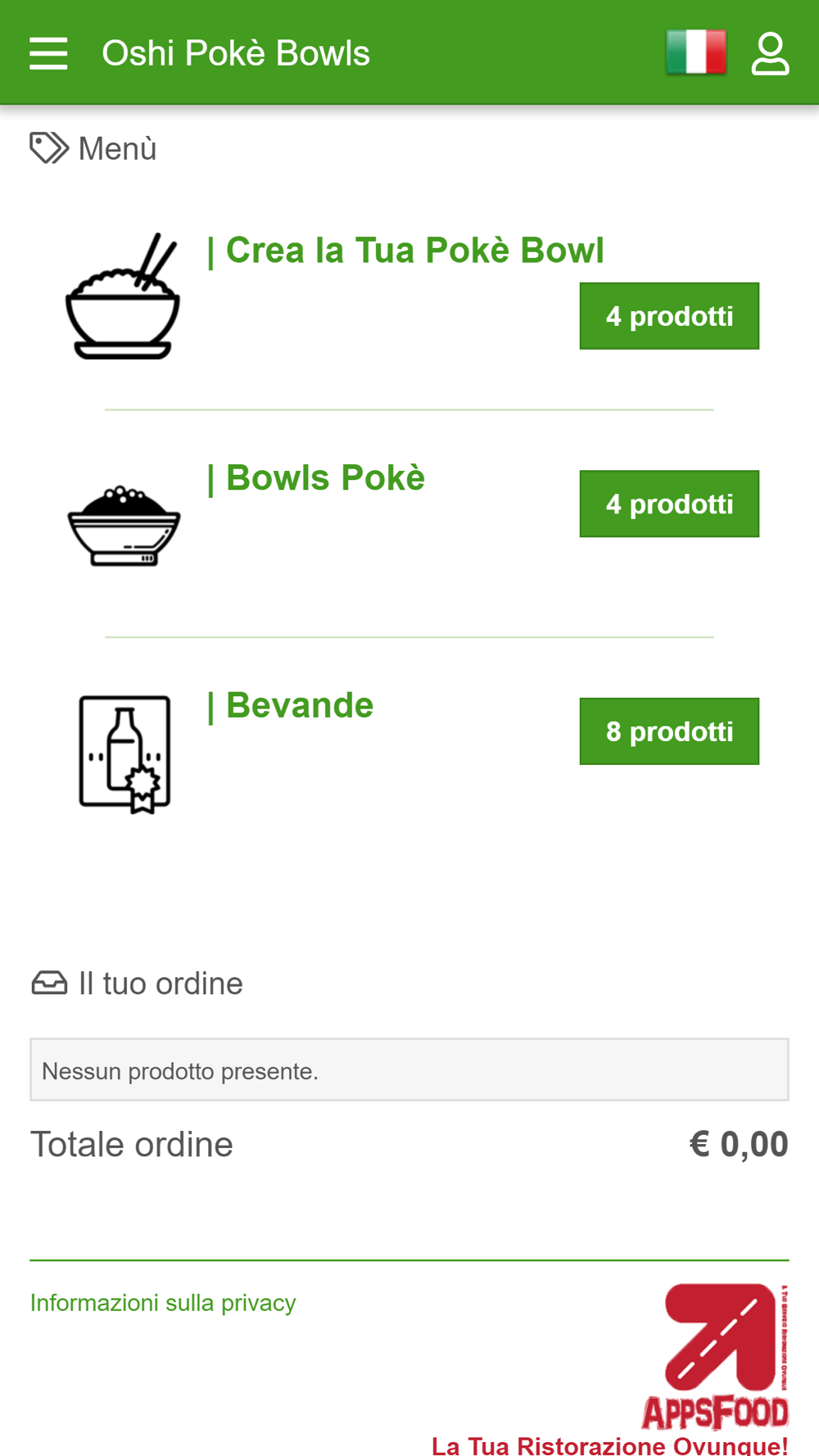
Task: Tap 4 prodotti button for Bowls Pokè
Action: (x=669, y=504)
